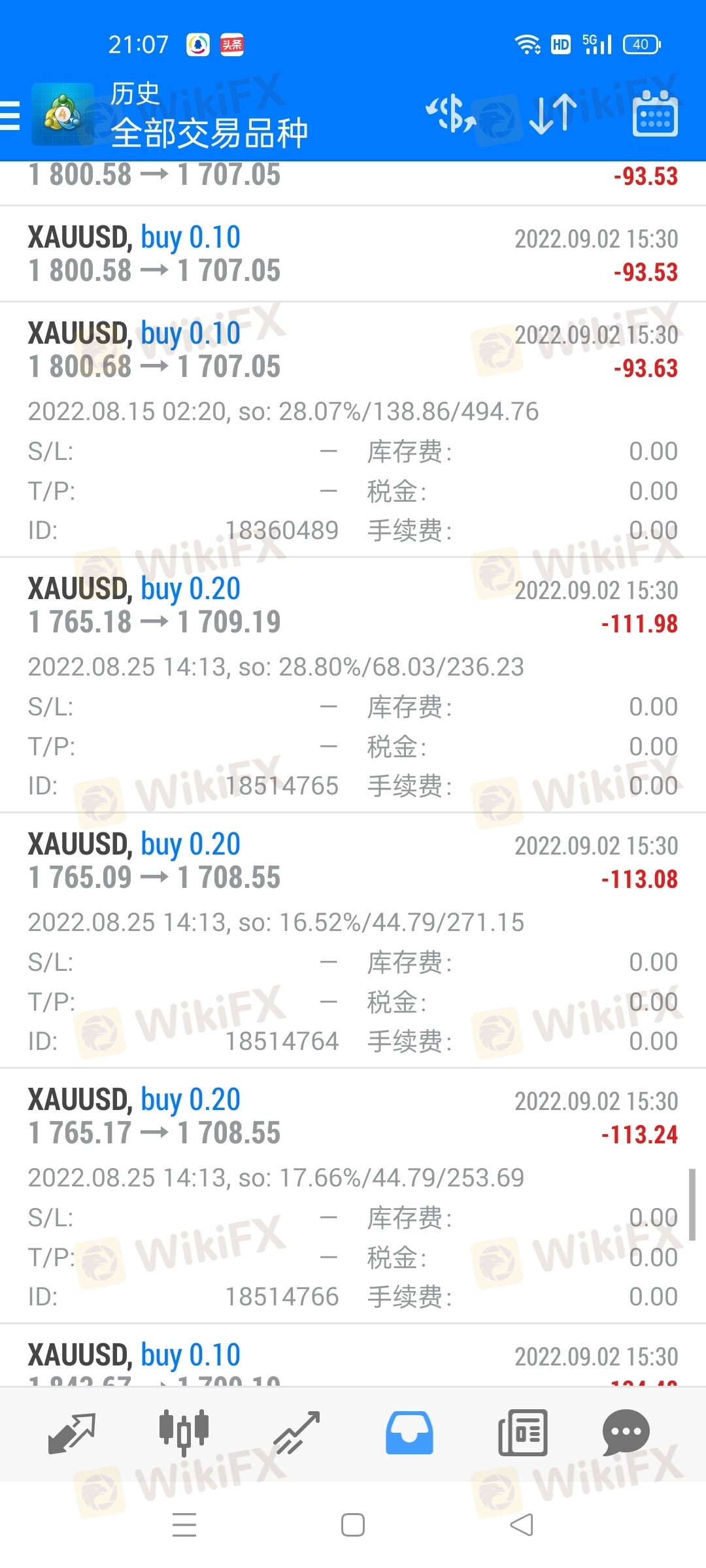The width and height of the screenshot is (706, 1568).
Task: Collapse the trade entry with ID 18360489
Action: (x=353, y=429)
